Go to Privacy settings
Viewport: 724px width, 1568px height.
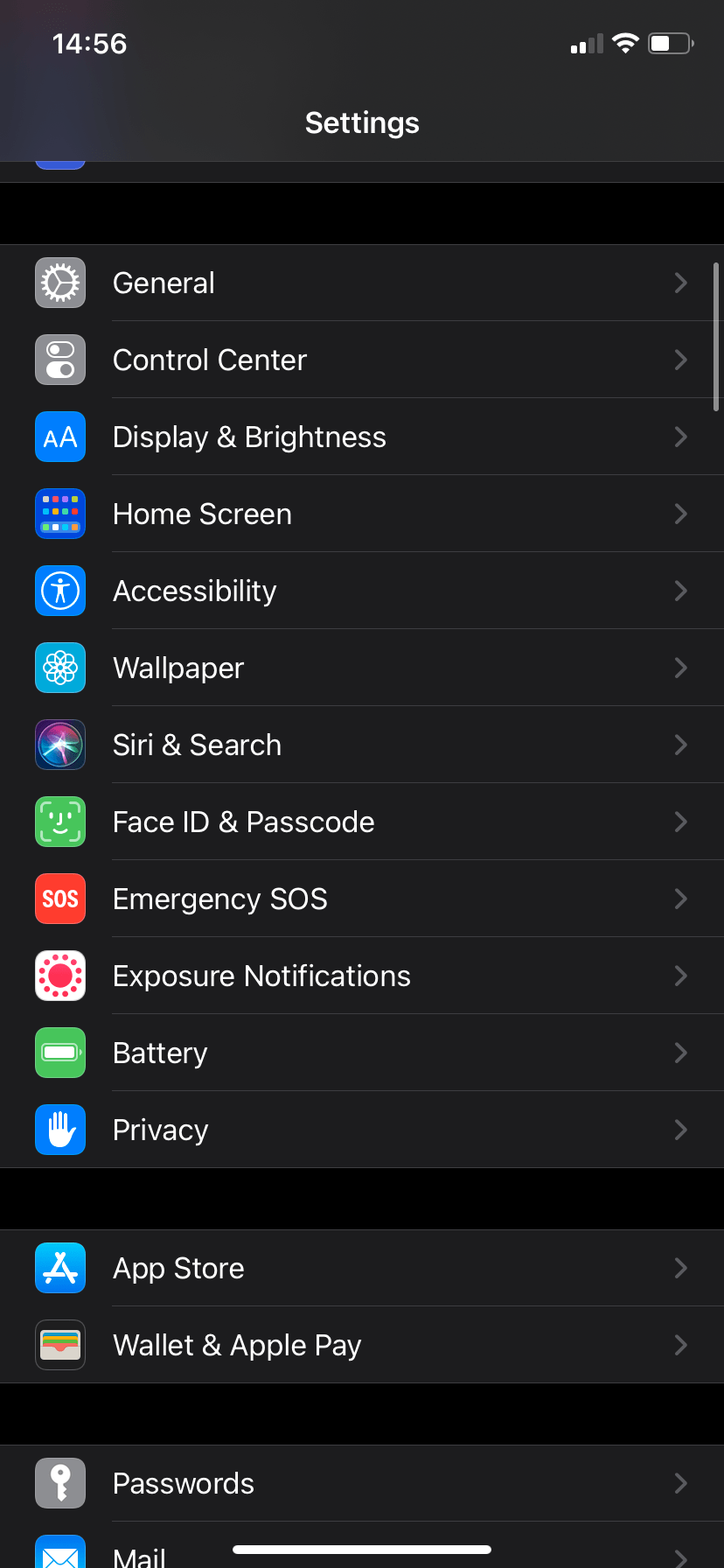(x=361, y=1130)
